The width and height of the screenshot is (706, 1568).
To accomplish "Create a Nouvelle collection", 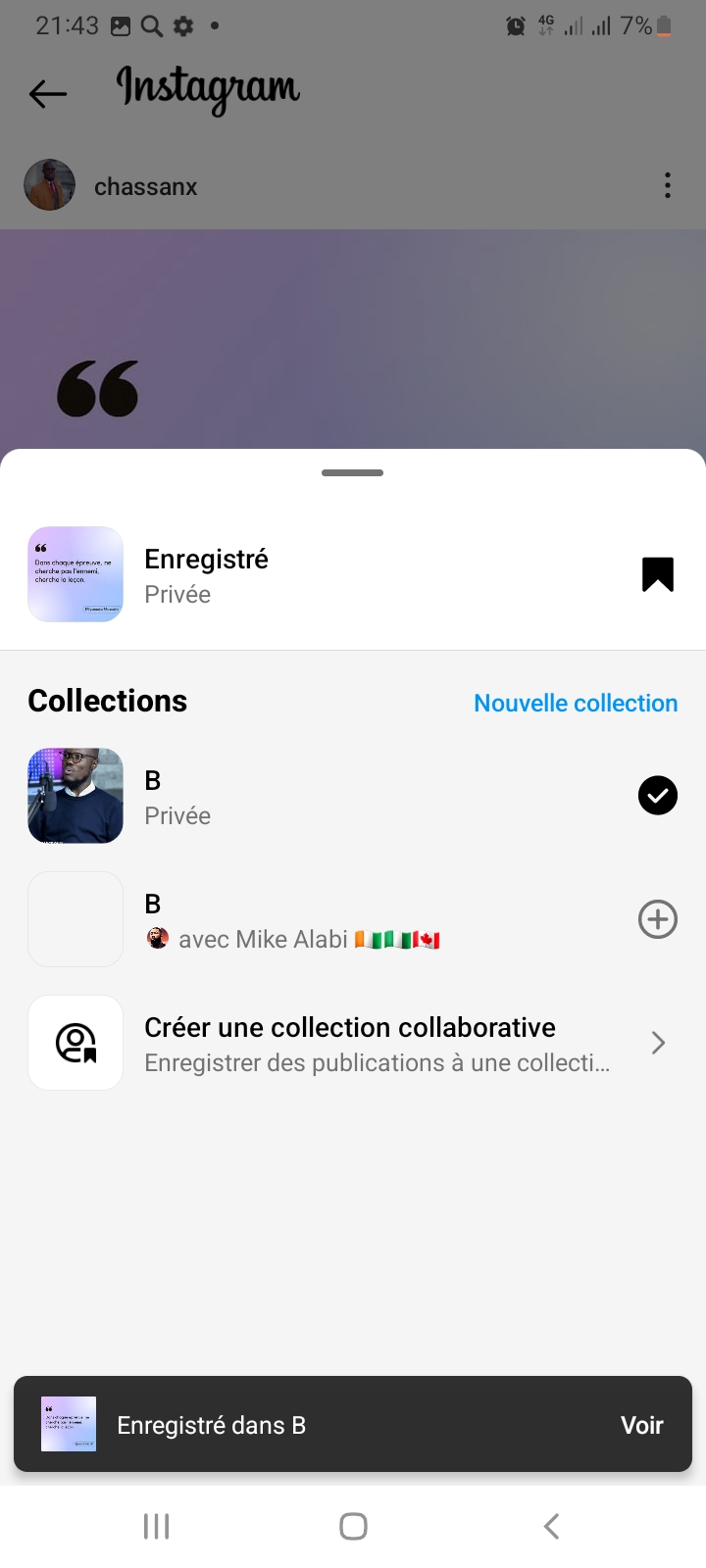I will [x=576, y=703].
